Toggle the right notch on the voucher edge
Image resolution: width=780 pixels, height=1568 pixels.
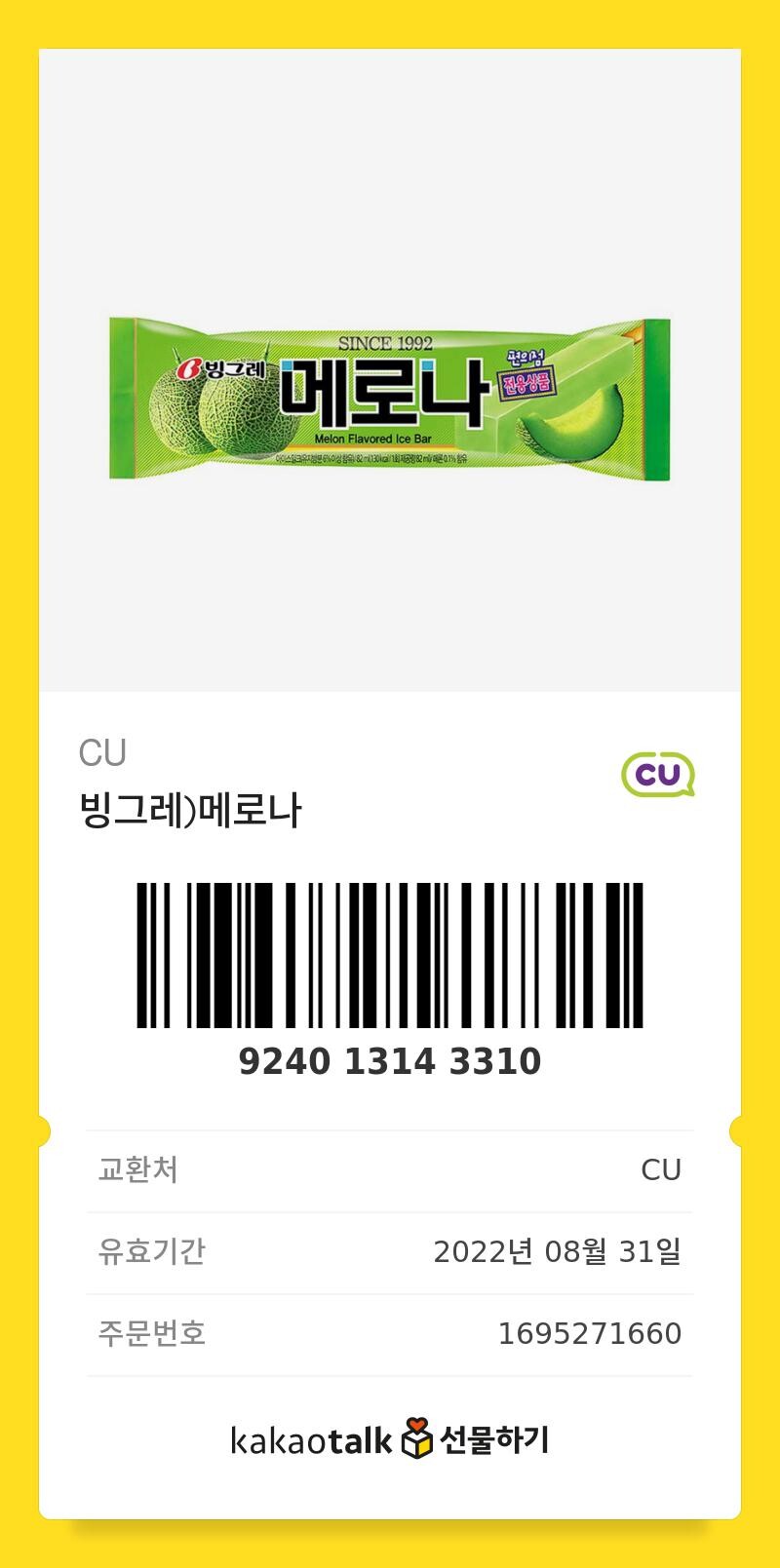click(738, 1132)
